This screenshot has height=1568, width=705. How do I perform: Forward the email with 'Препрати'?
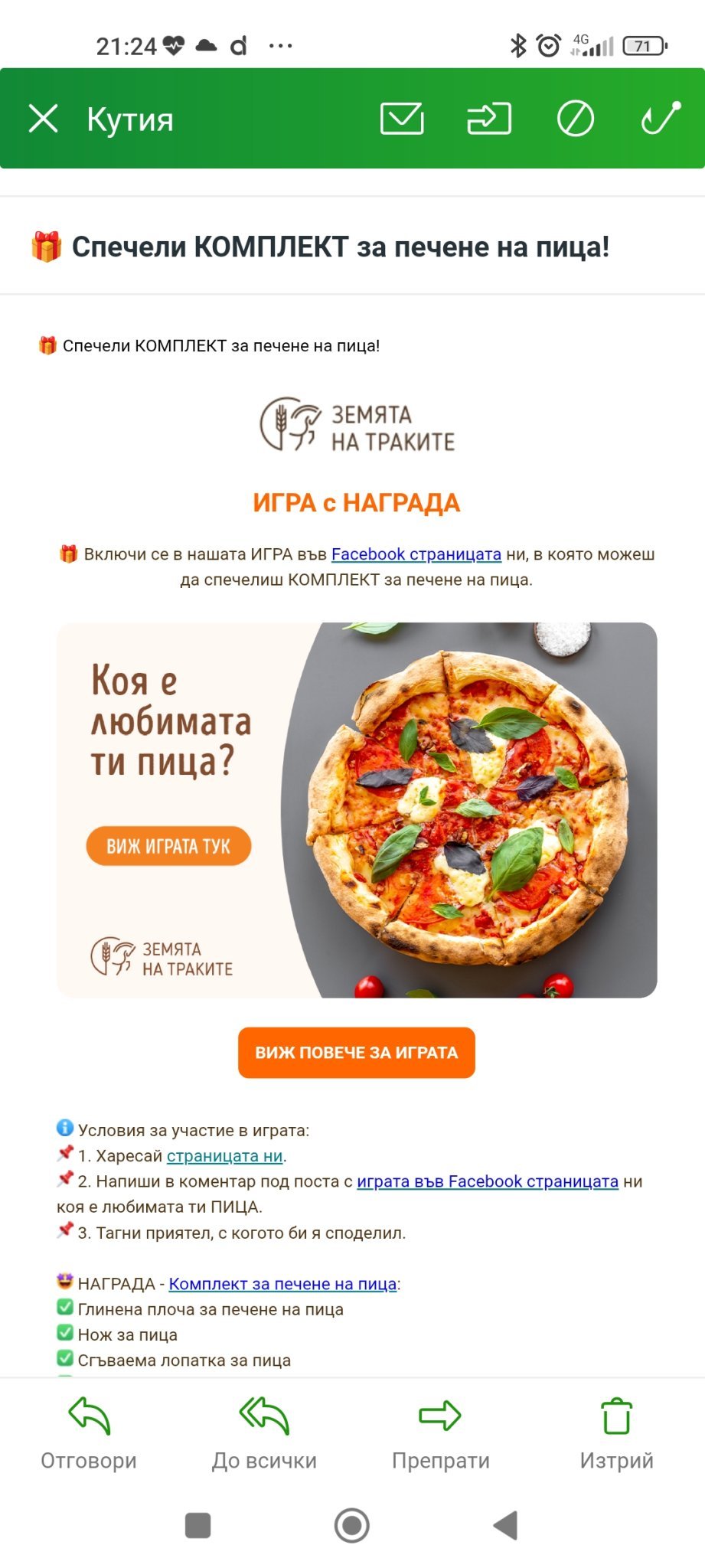click(x=440, y=1433)
